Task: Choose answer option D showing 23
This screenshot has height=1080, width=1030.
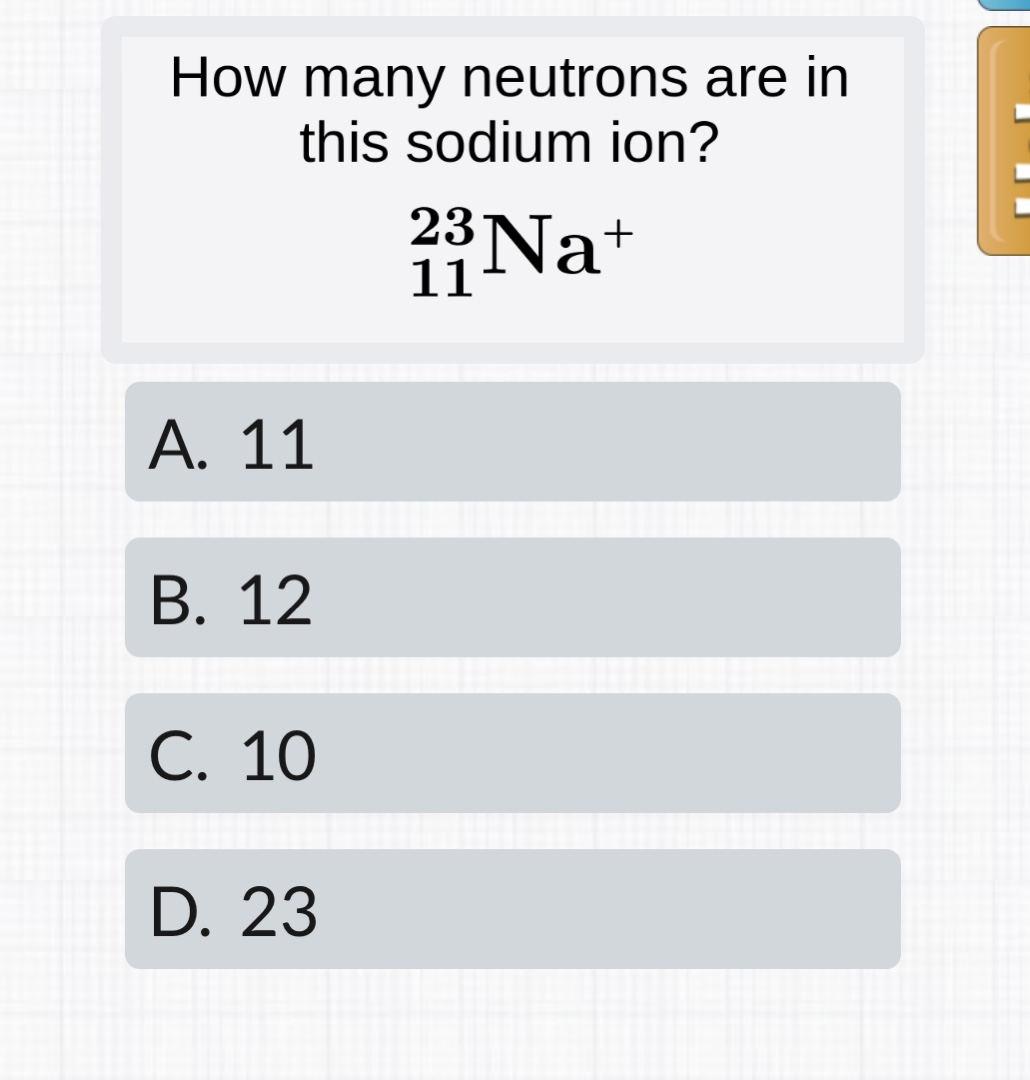Action: coord(512,909)
